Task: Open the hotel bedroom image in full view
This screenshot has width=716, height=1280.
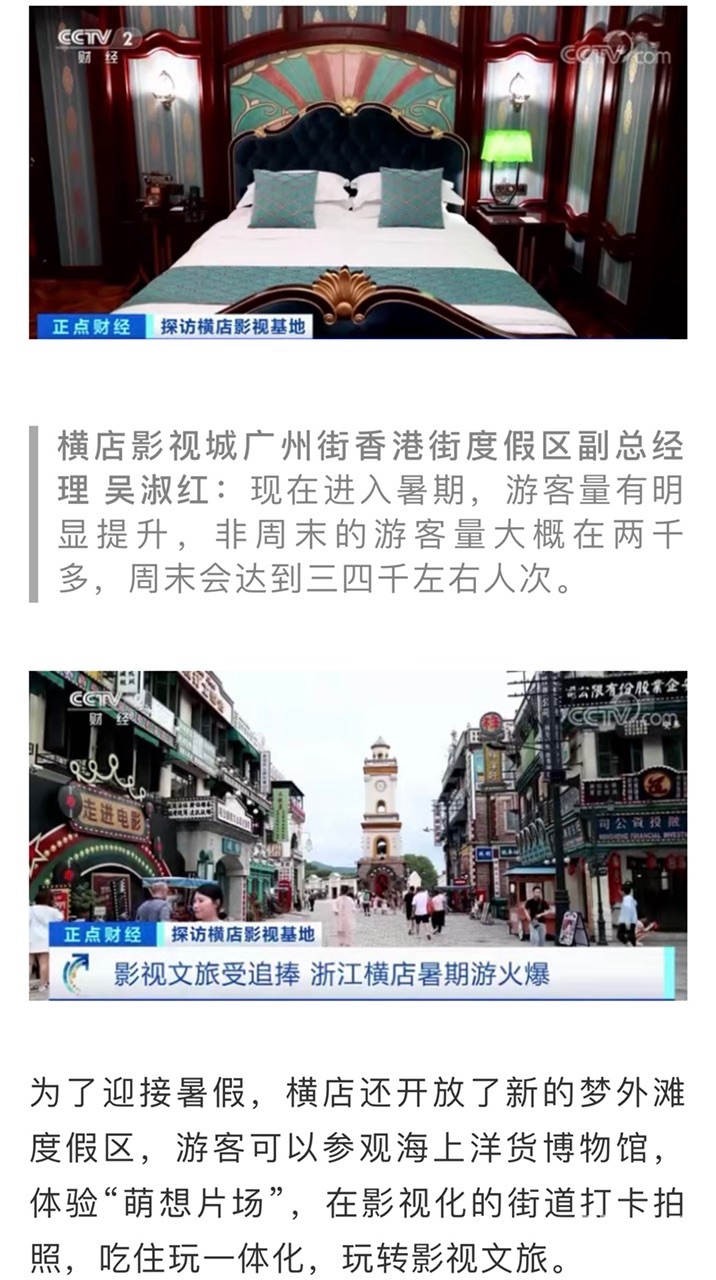Action: pyautogui.click(x=357, y=172)
